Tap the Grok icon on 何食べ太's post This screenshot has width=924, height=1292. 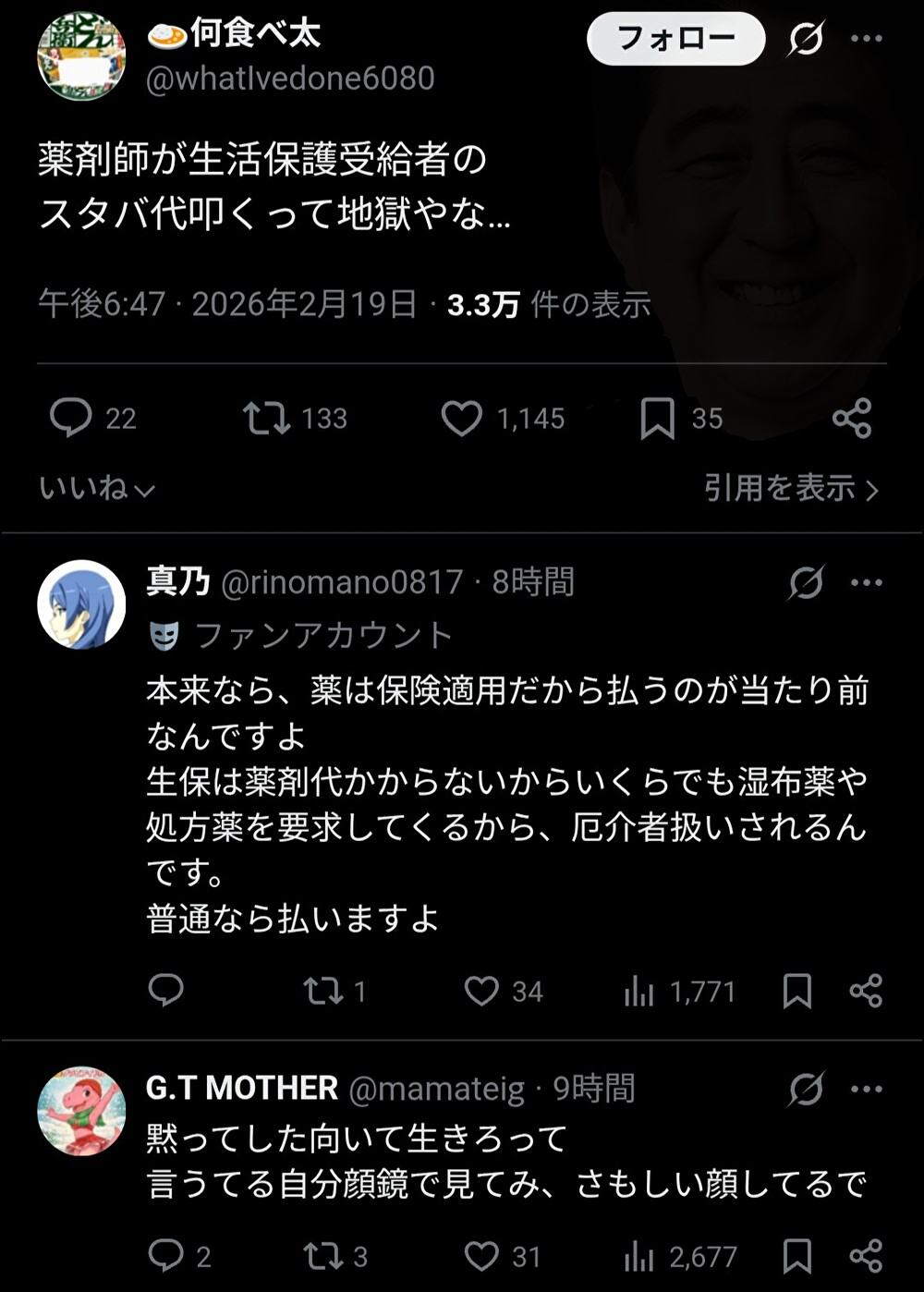(x=806, y=39)
